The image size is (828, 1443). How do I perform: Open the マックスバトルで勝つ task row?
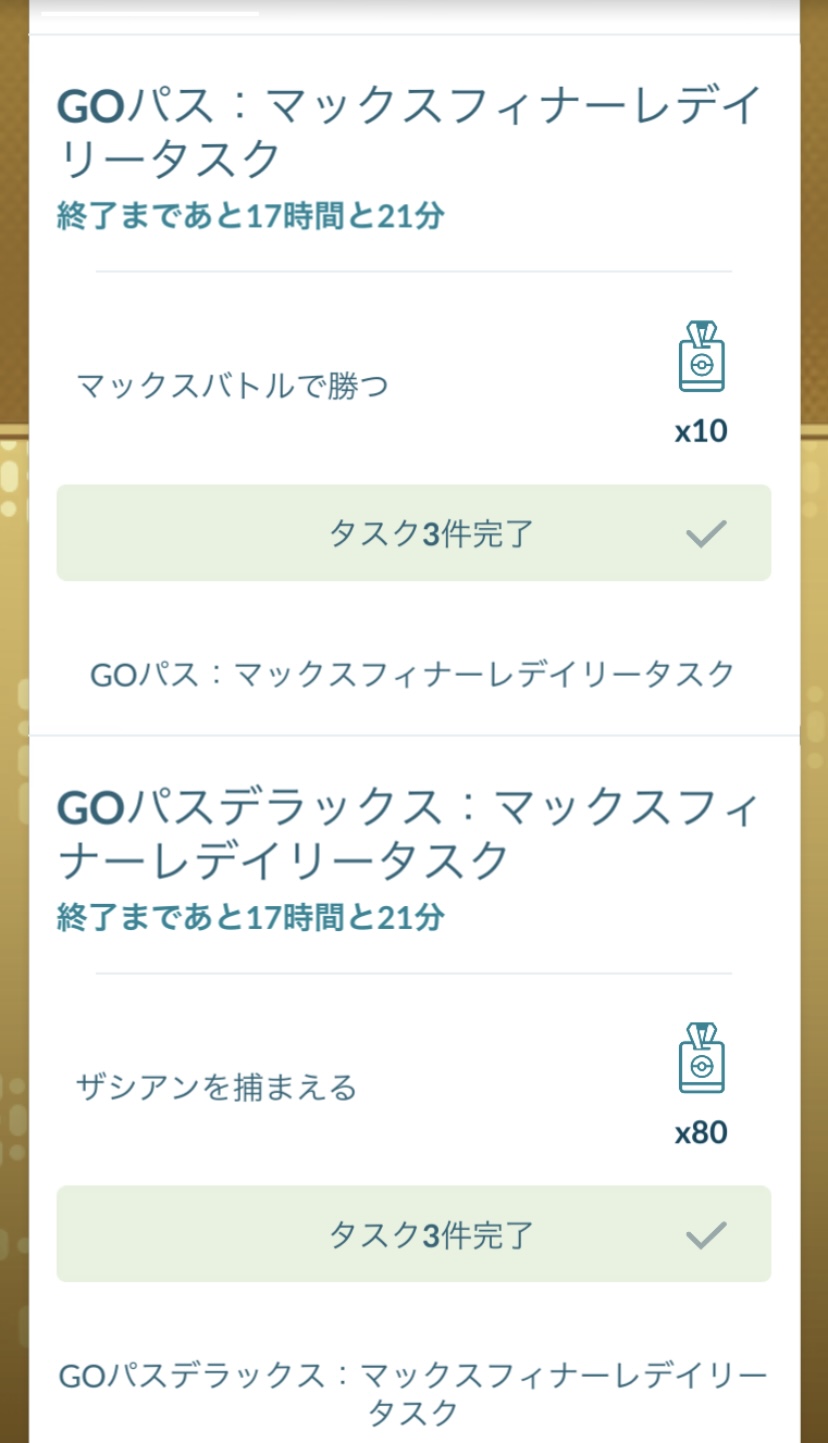pos(232,385)
